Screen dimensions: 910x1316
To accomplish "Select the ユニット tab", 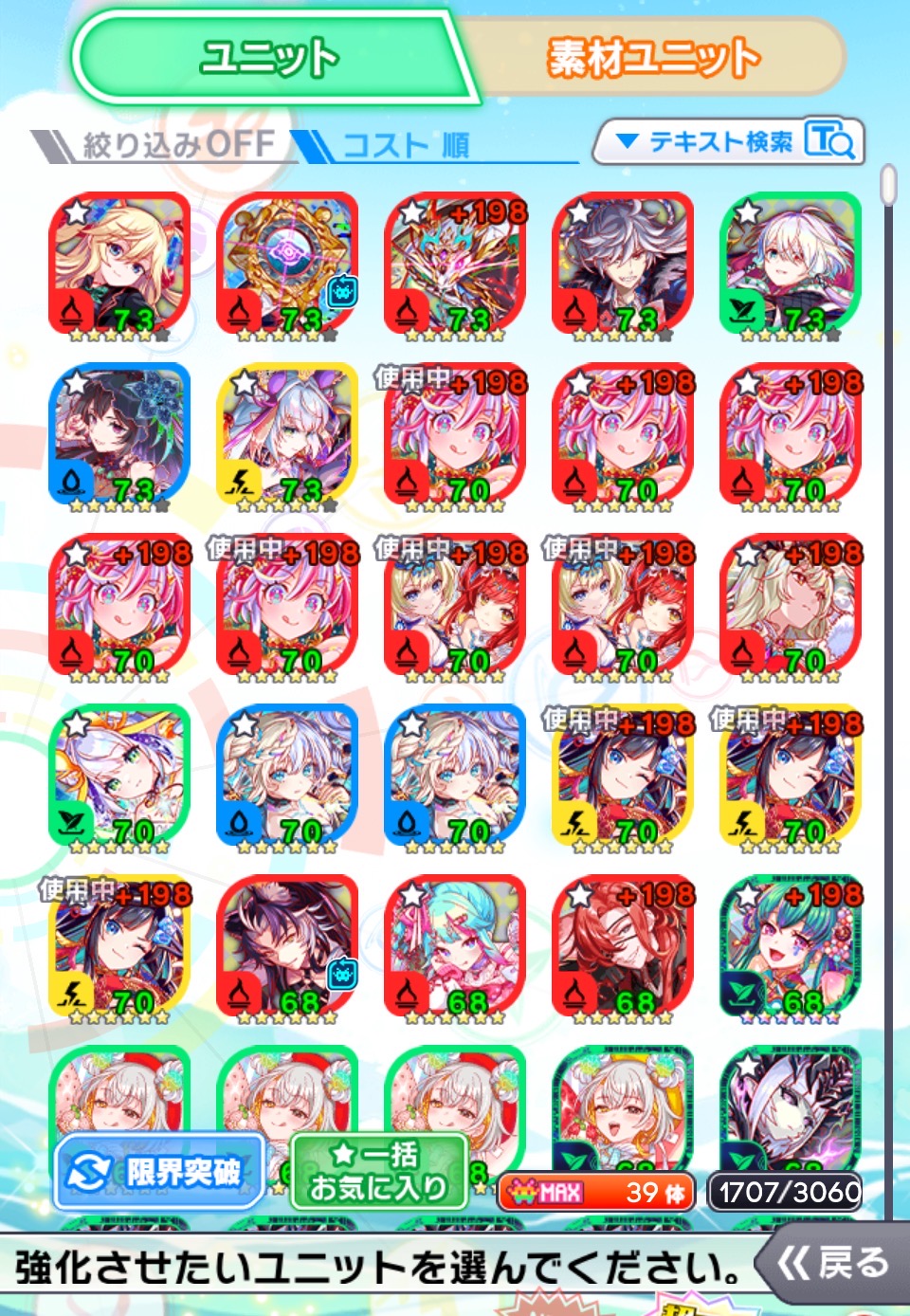I will point(270,59).
